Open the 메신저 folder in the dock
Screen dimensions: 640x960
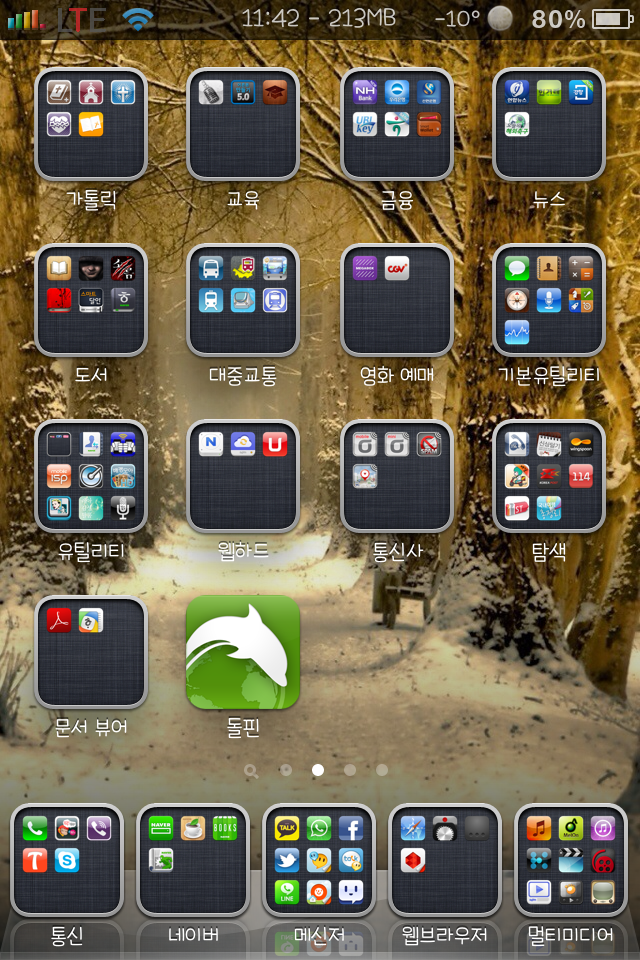coord(319,860)
